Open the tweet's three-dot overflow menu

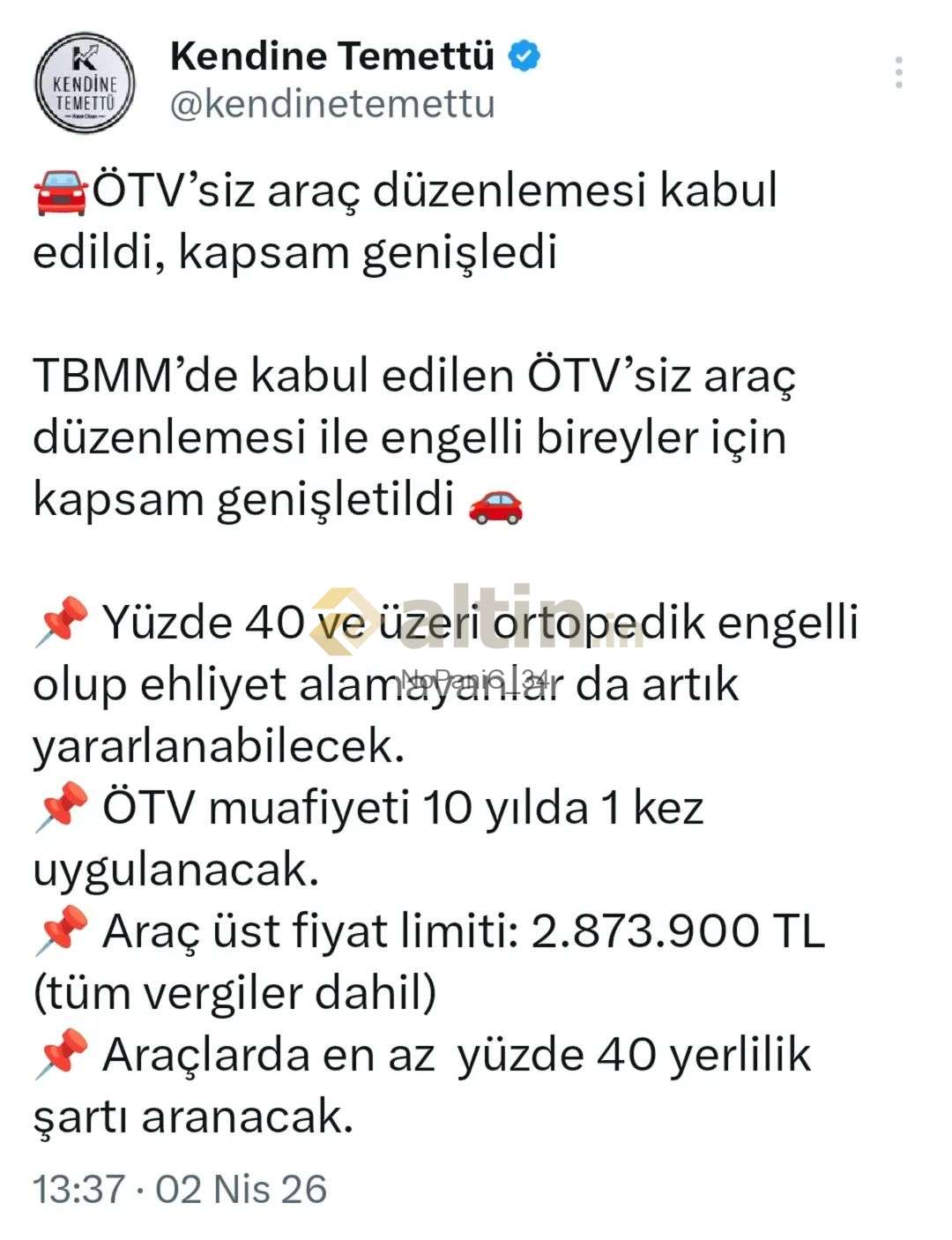(x=898, y=72)
